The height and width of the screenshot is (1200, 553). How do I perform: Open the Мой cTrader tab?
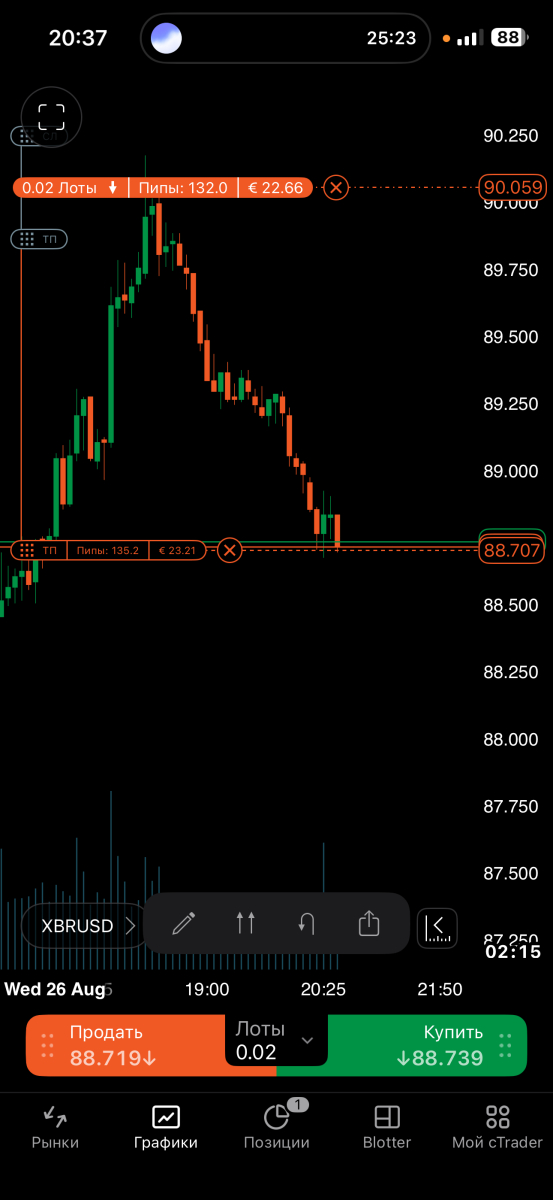click(x=497, y=1128)
